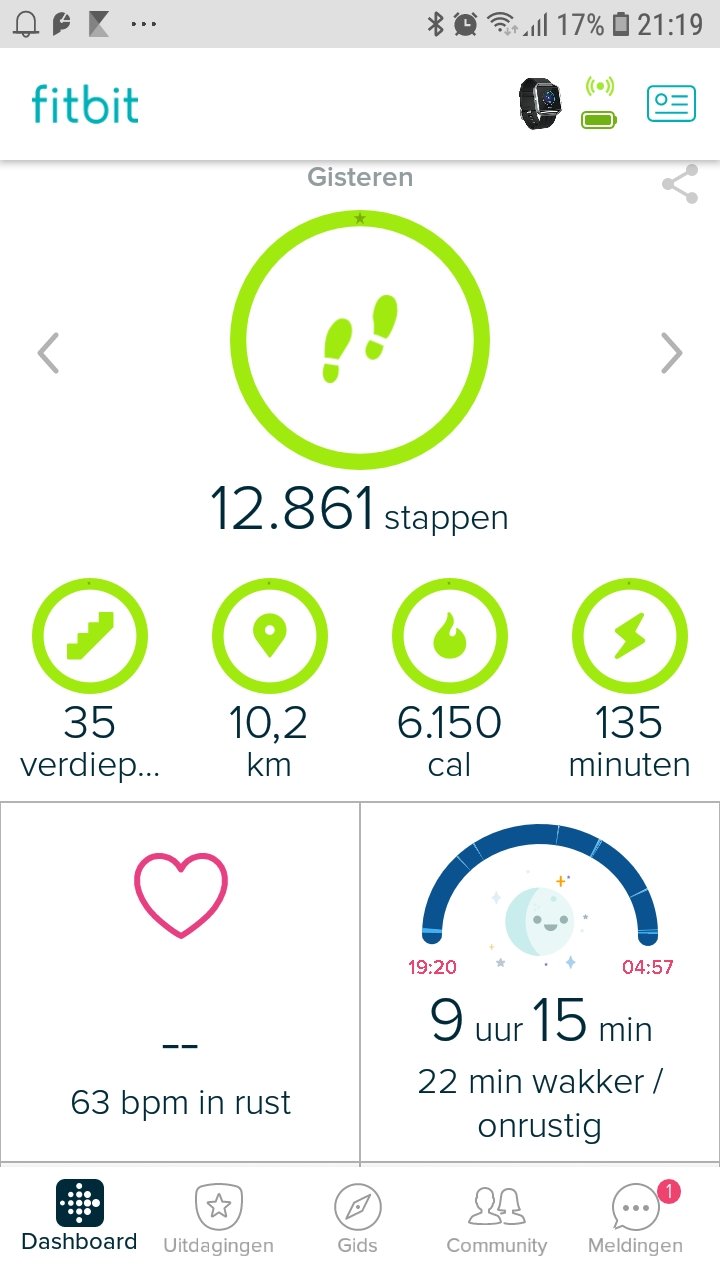Screen dimensions: 720x1280
Task: Share yesterday's stats
Action: 680,185
